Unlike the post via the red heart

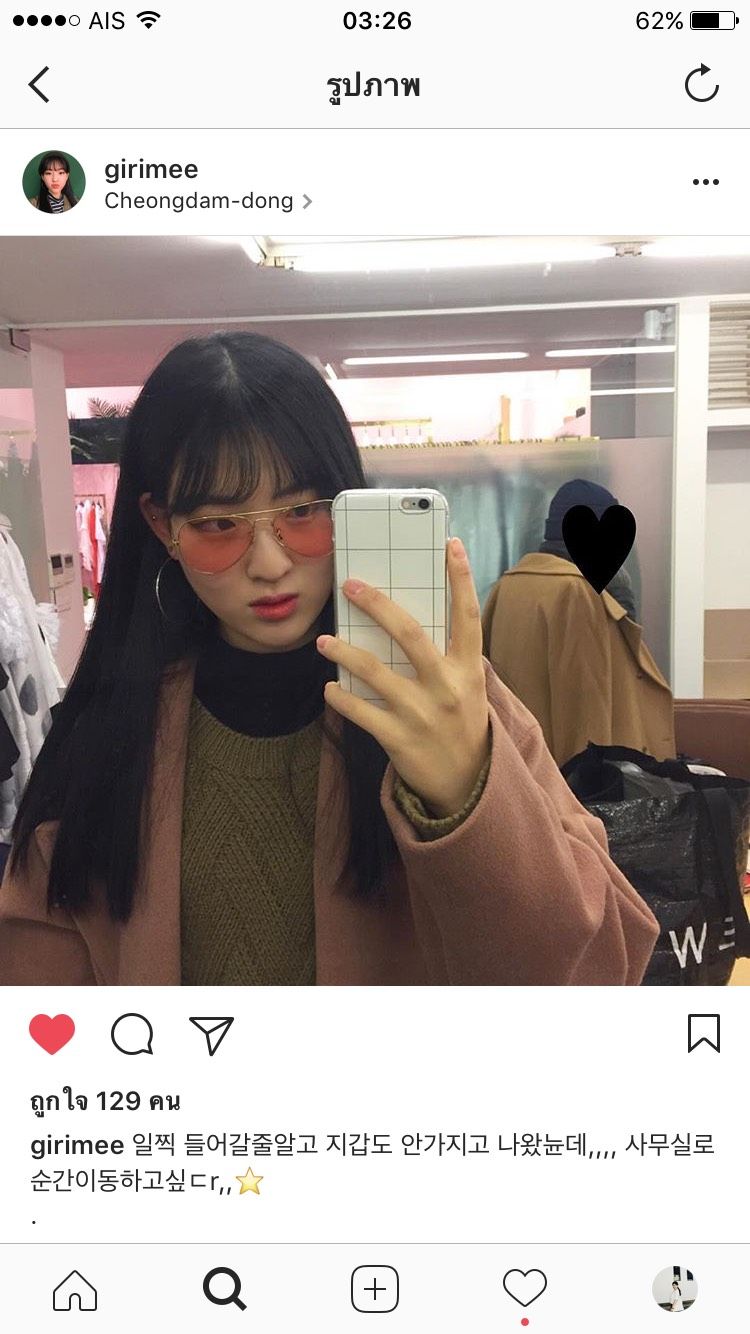click(x=52, y=1034)
